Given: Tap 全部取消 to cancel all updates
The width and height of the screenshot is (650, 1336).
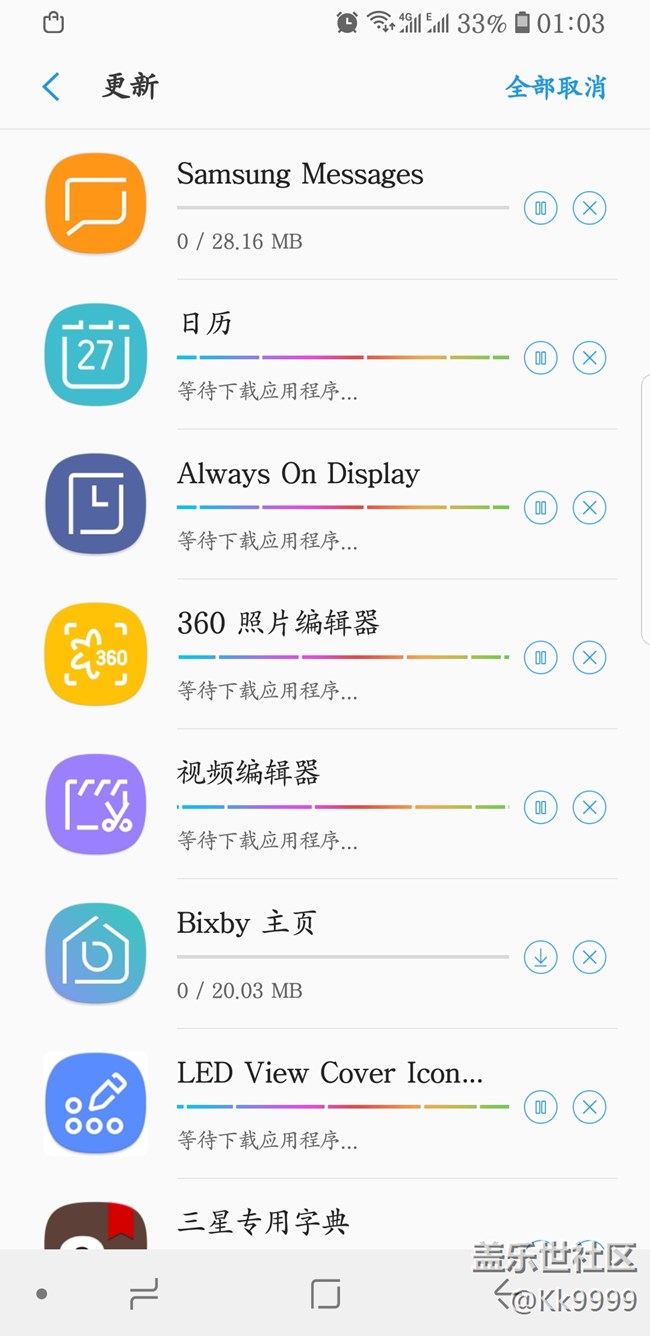Looking at the screenshot, I should (x=555, y=87).
